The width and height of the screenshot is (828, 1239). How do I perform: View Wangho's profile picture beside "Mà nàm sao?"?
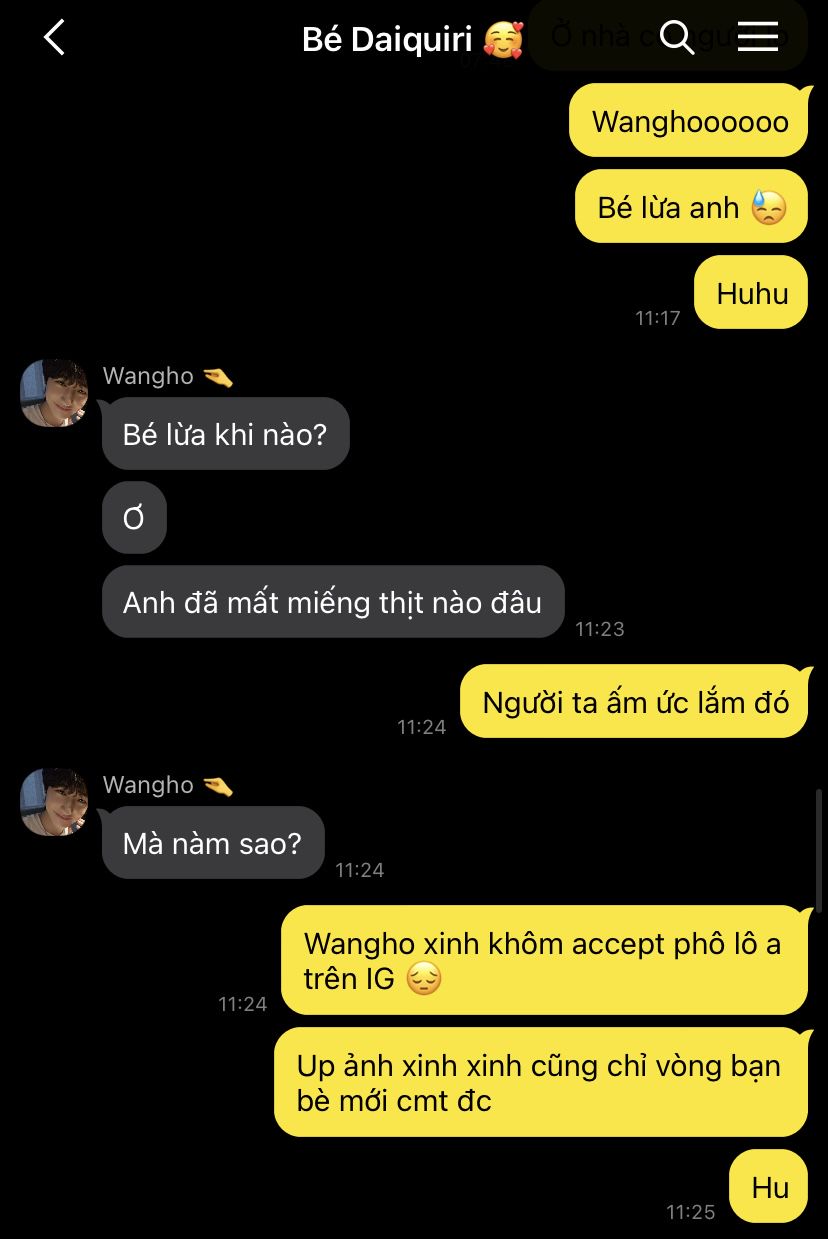tap(54, 802)
